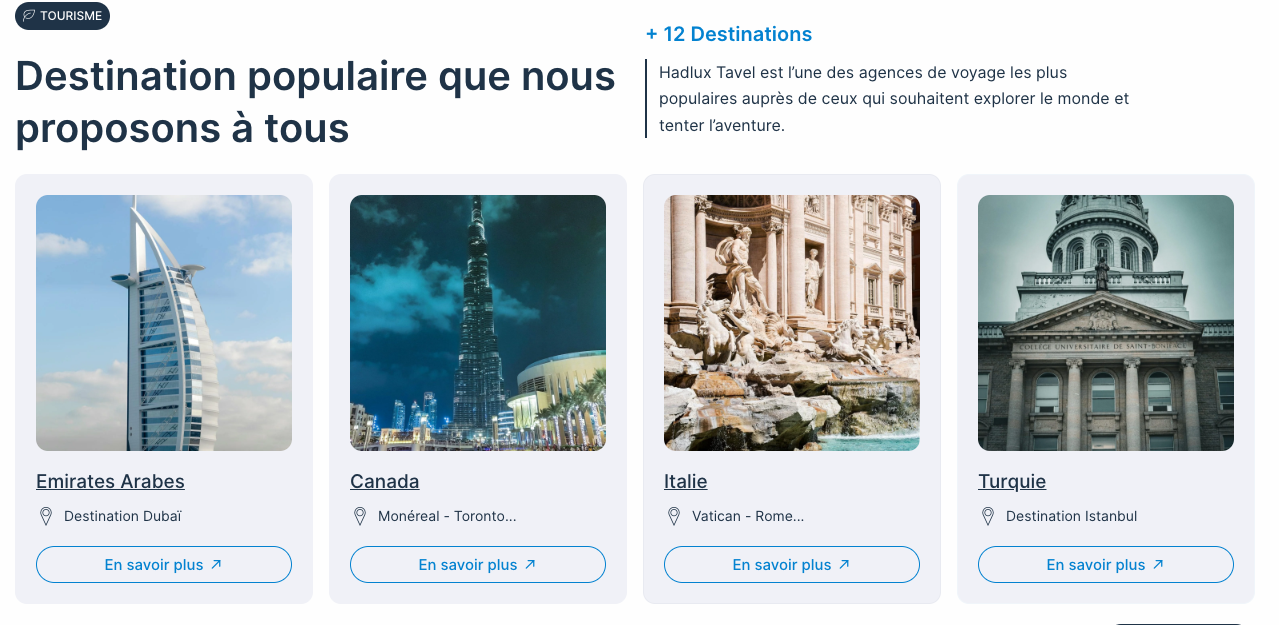Select En savoir plus for Turquie
Viewport: 1279px width, 625px height.
[x=1106, y=564]
